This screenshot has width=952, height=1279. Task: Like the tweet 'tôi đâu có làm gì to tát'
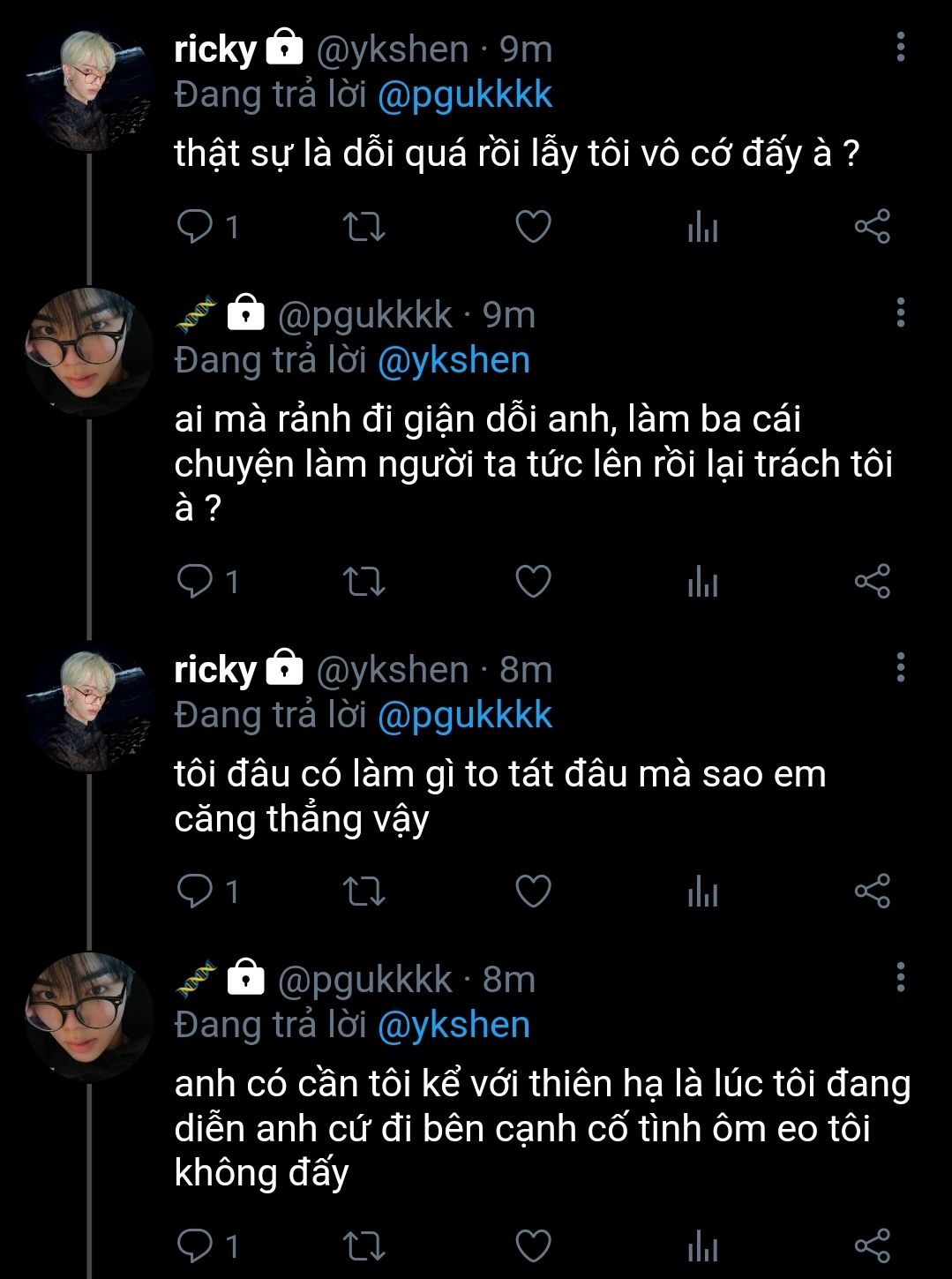click(x=533, y=892)
